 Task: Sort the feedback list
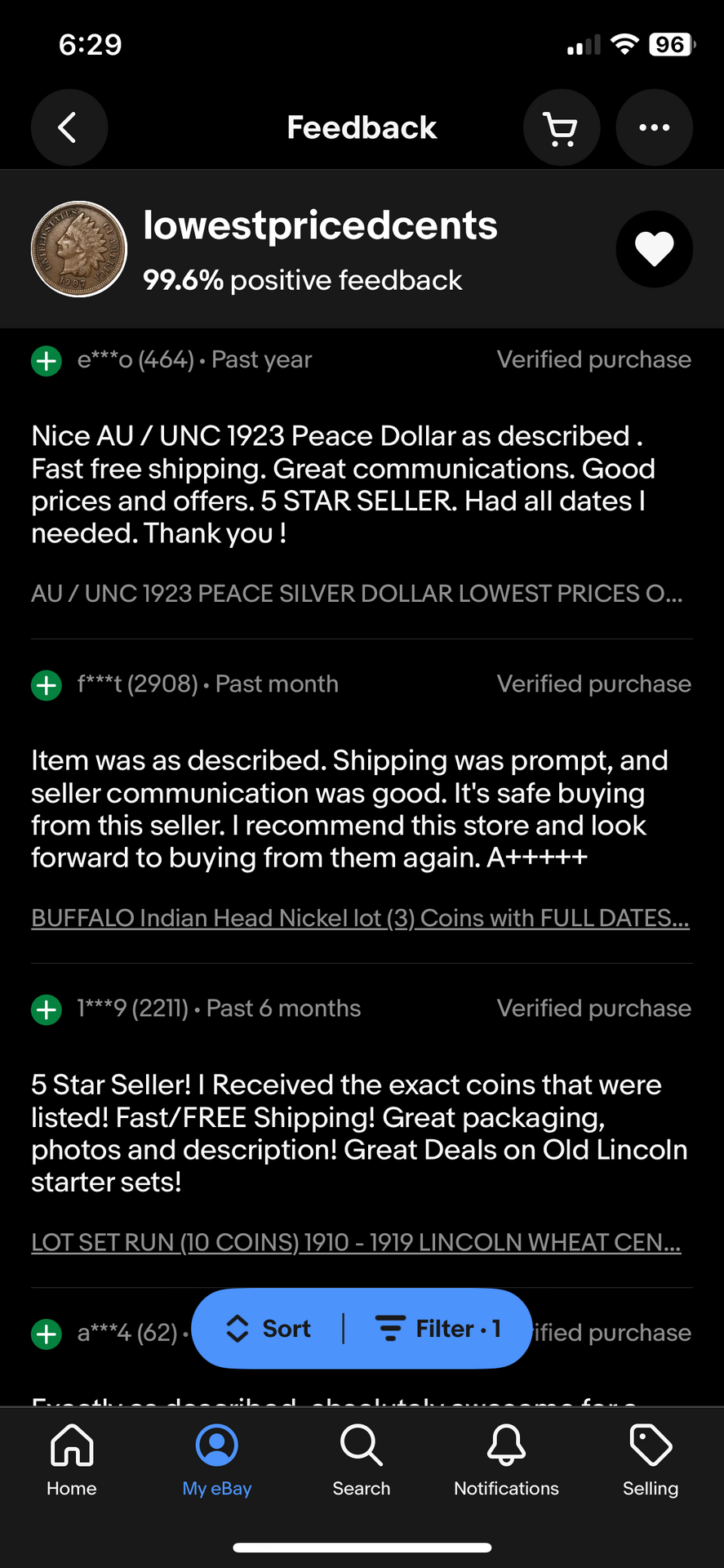pyautogui.click(x=269, y=1329)
